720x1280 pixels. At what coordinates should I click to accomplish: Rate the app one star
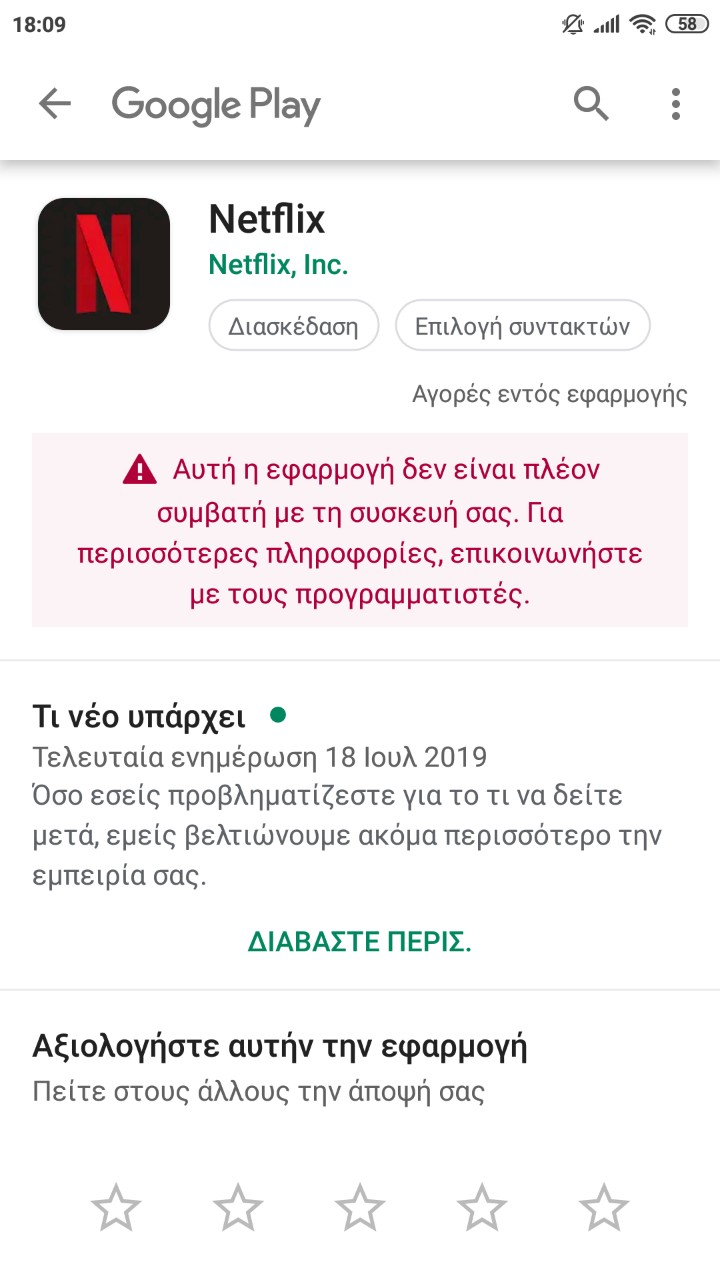pos(116,1207)
